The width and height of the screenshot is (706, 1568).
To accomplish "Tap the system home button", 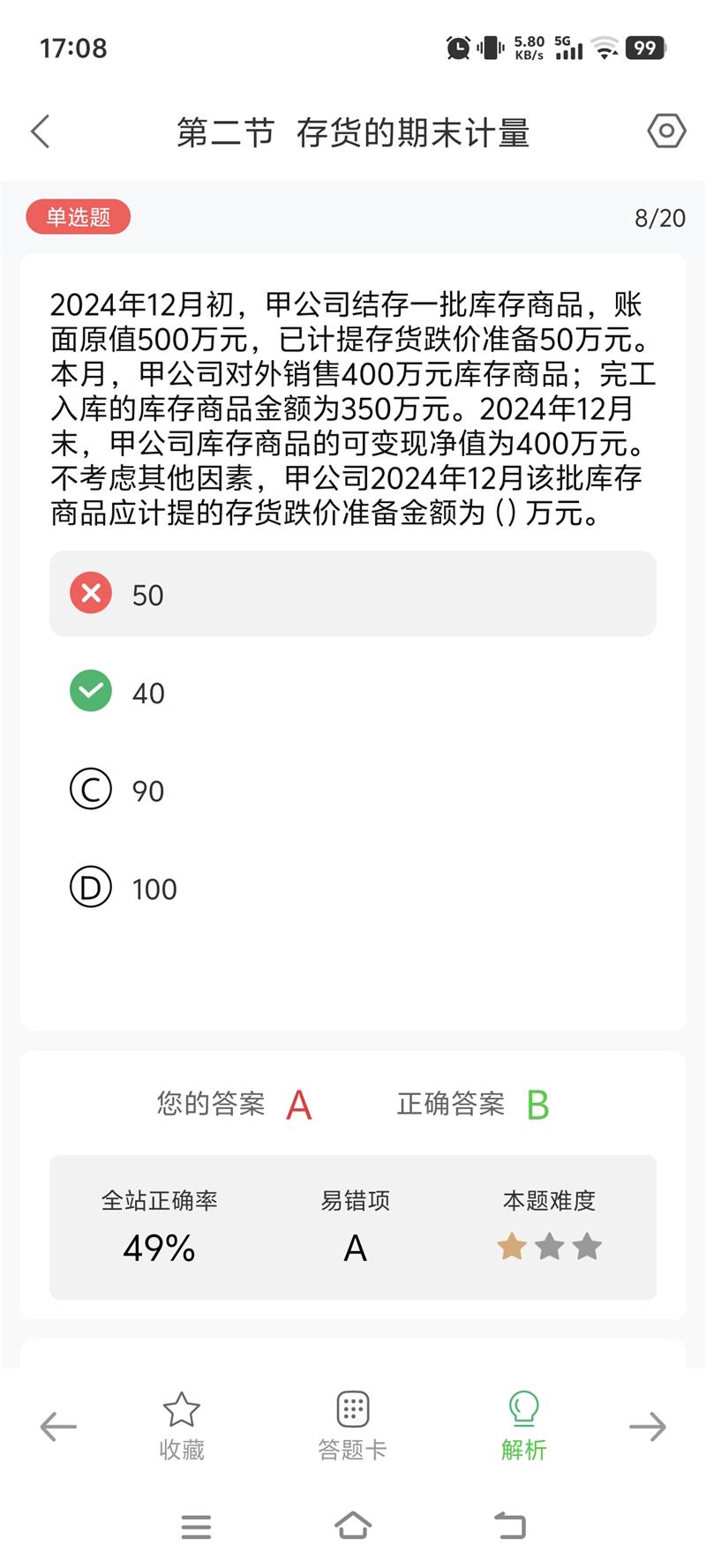I will pyautogui.click(x=352, y=1526).
